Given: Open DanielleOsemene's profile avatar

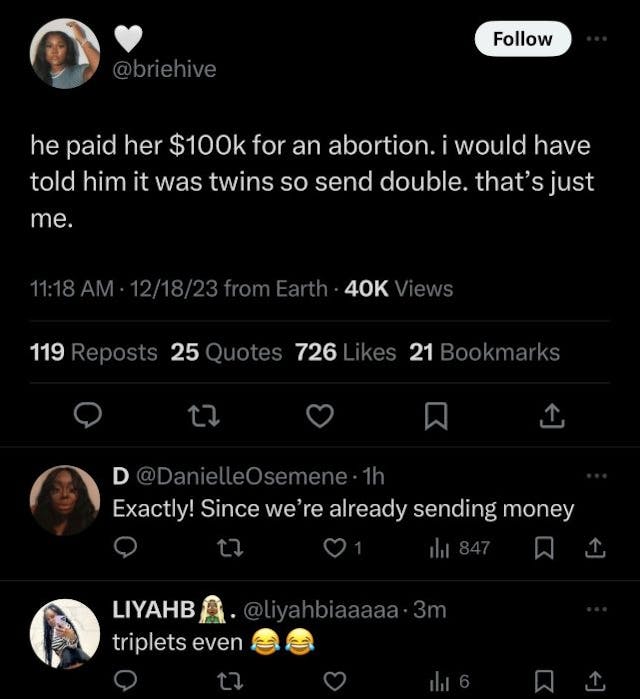Looking at the screenshot, I should [x=66, y=500].
